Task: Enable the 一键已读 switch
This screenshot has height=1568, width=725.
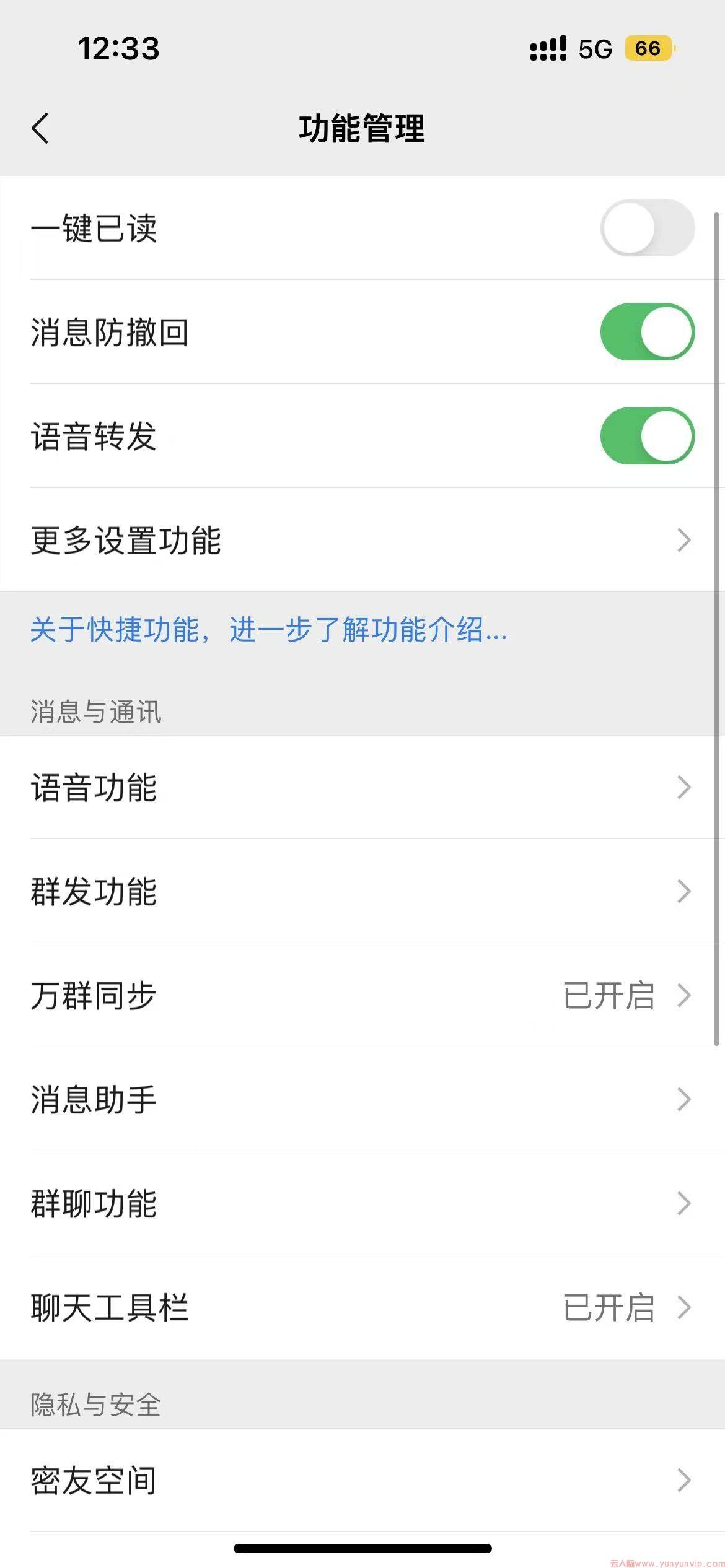Action: point(647,228)
